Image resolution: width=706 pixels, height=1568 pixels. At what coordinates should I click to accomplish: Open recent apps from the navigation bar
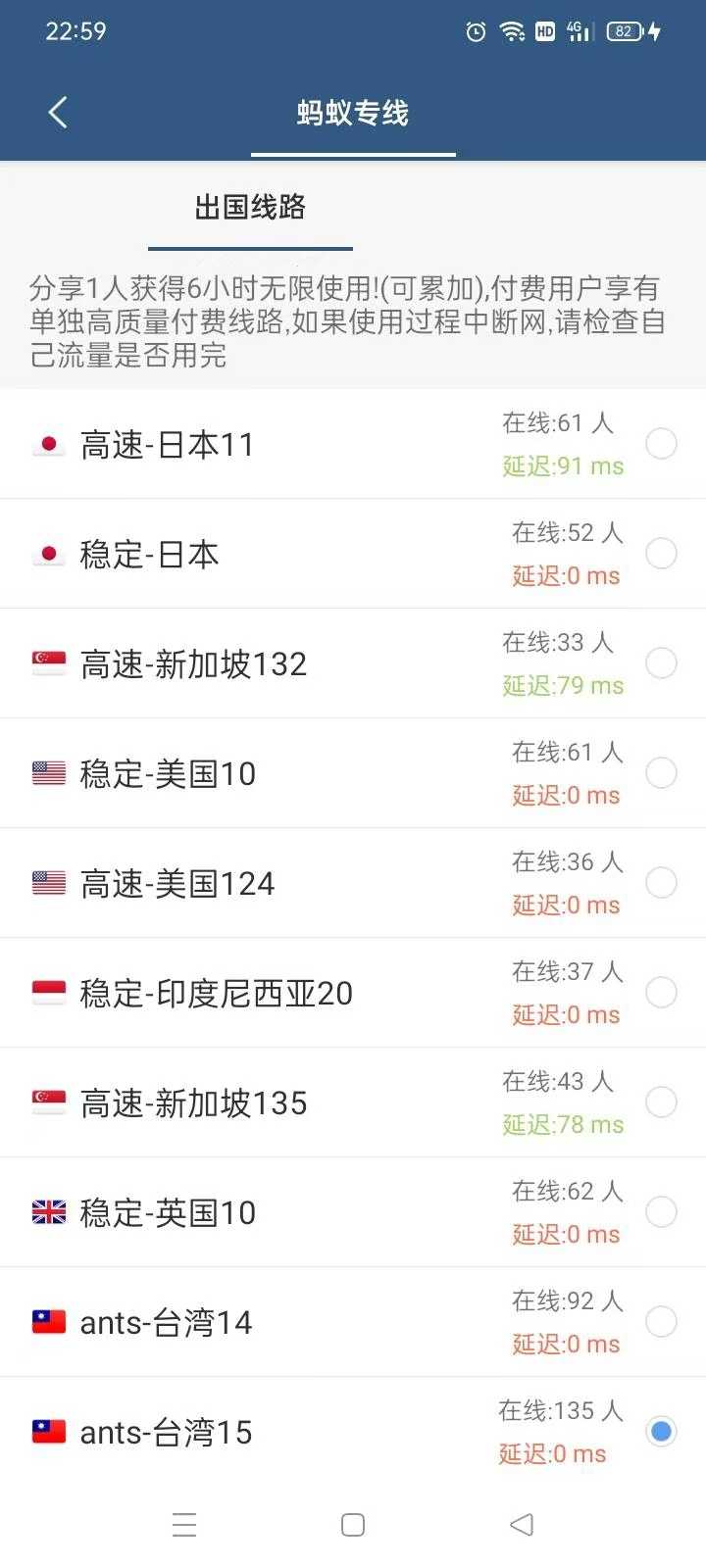click(x=184, y=1525)
